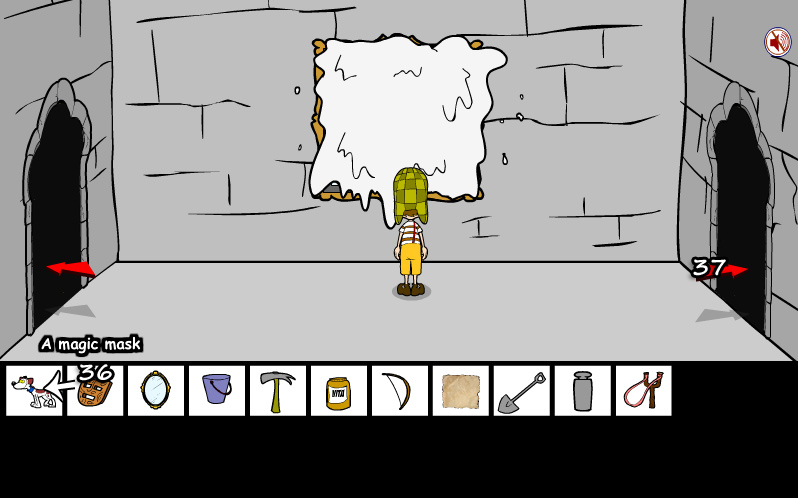Screen dimensions: 798x498
Task: Select the old parchment item
Action: tap(461, 391)
